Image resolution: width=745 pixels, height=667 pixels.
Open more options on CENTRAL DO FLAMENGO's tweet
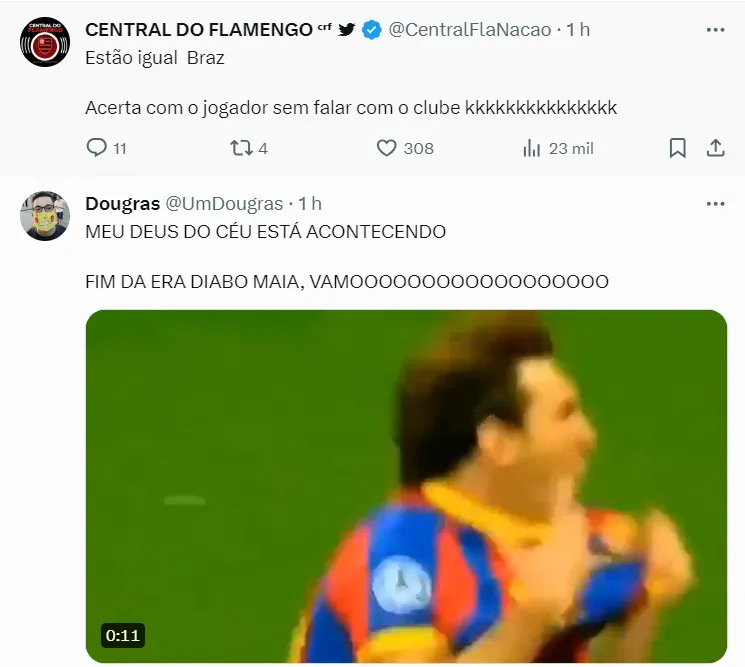tap(715, 30)
